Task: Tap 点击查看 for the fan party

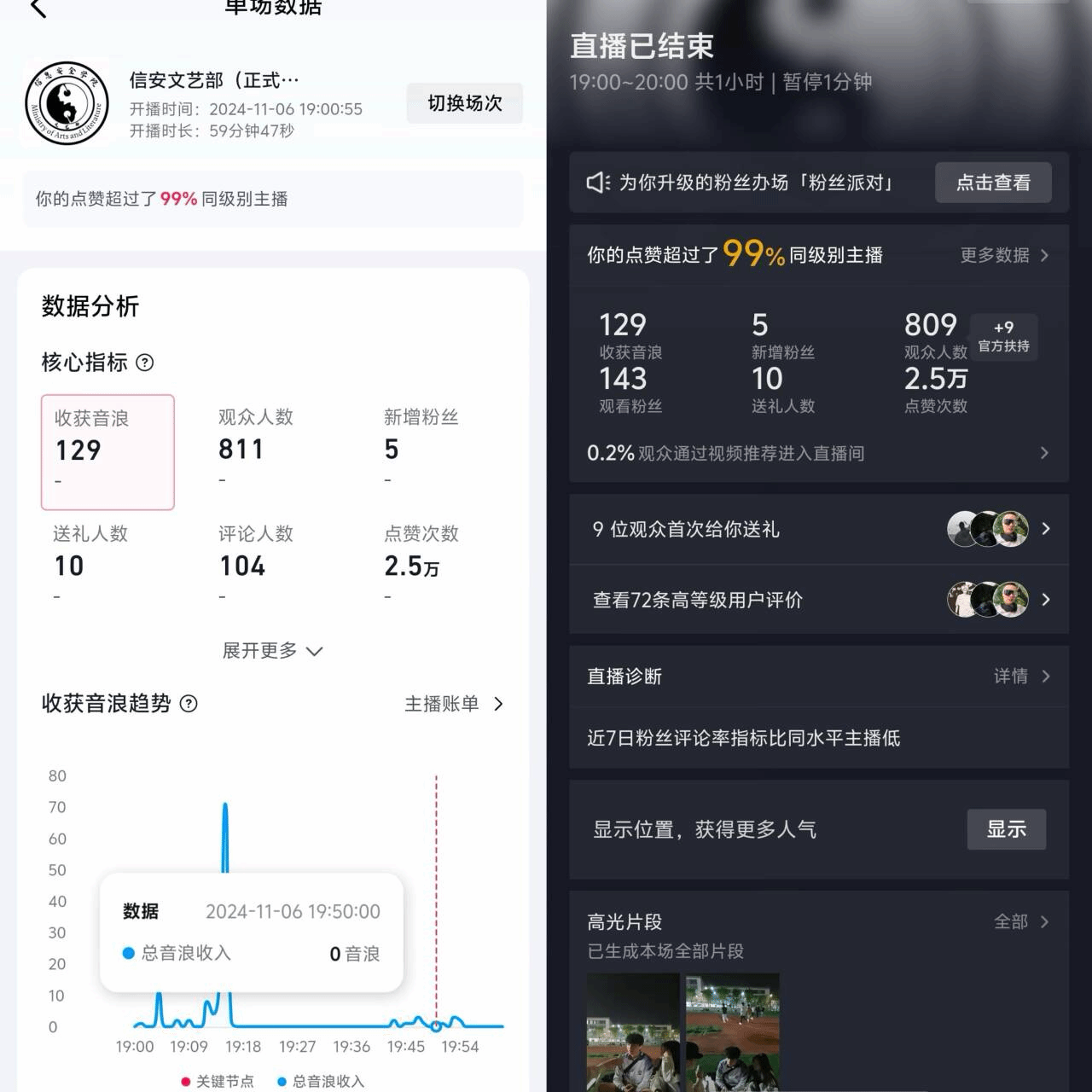Action: [992, 183]
